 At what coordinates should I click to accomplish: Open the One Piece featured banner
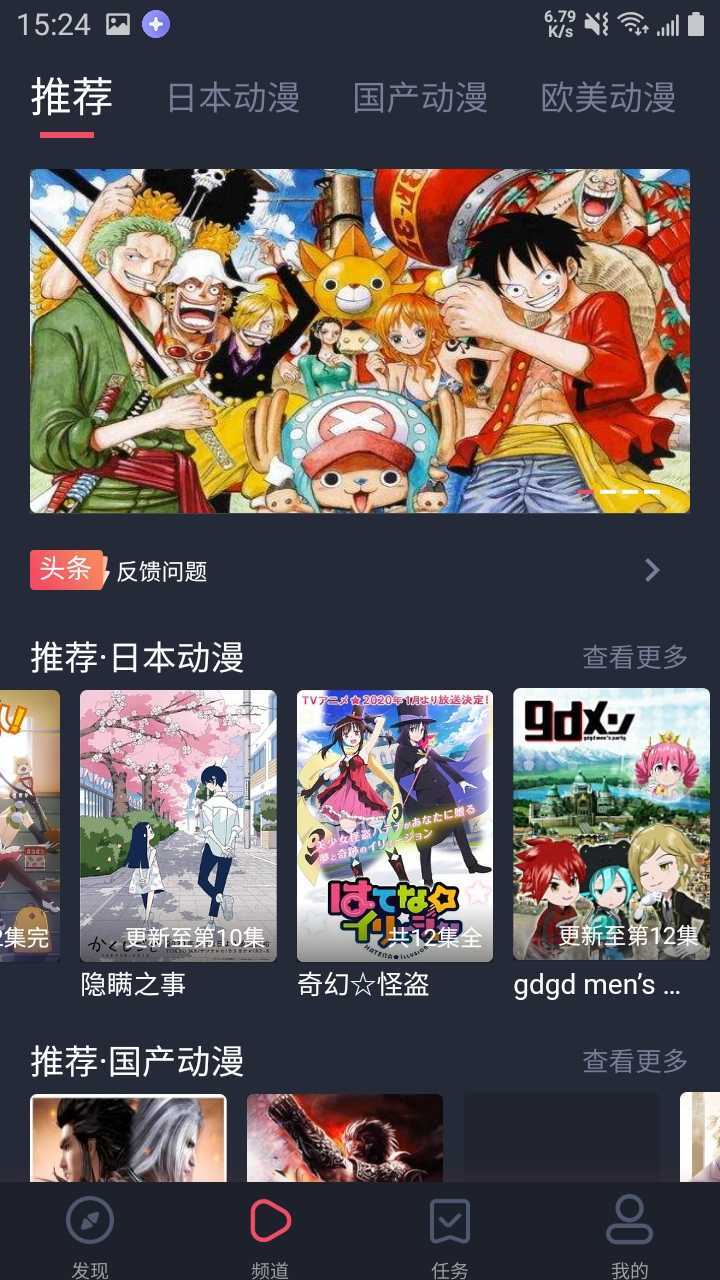pos(360,340)
